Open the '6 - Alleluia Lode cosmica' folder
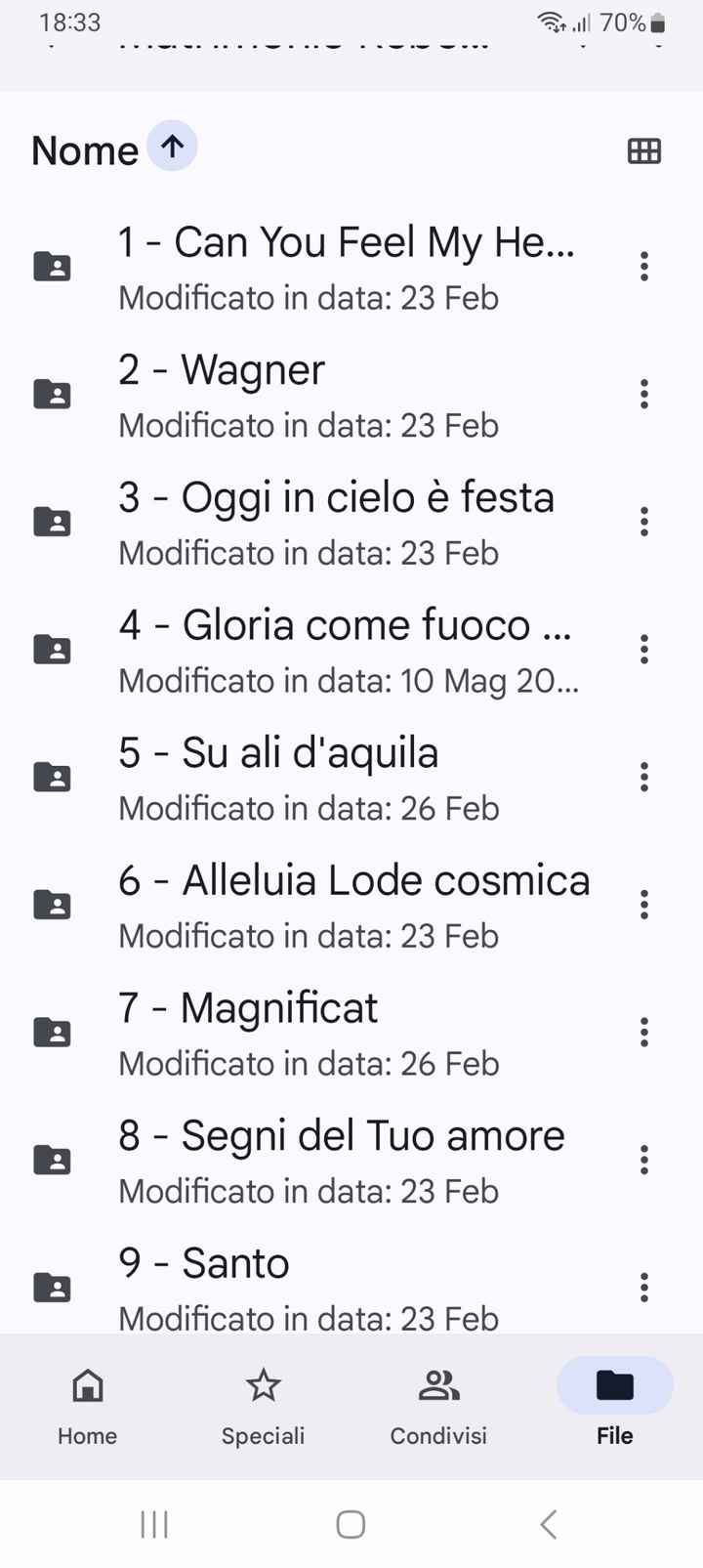This screenshot has width=703, height=1568. [354, 881]
